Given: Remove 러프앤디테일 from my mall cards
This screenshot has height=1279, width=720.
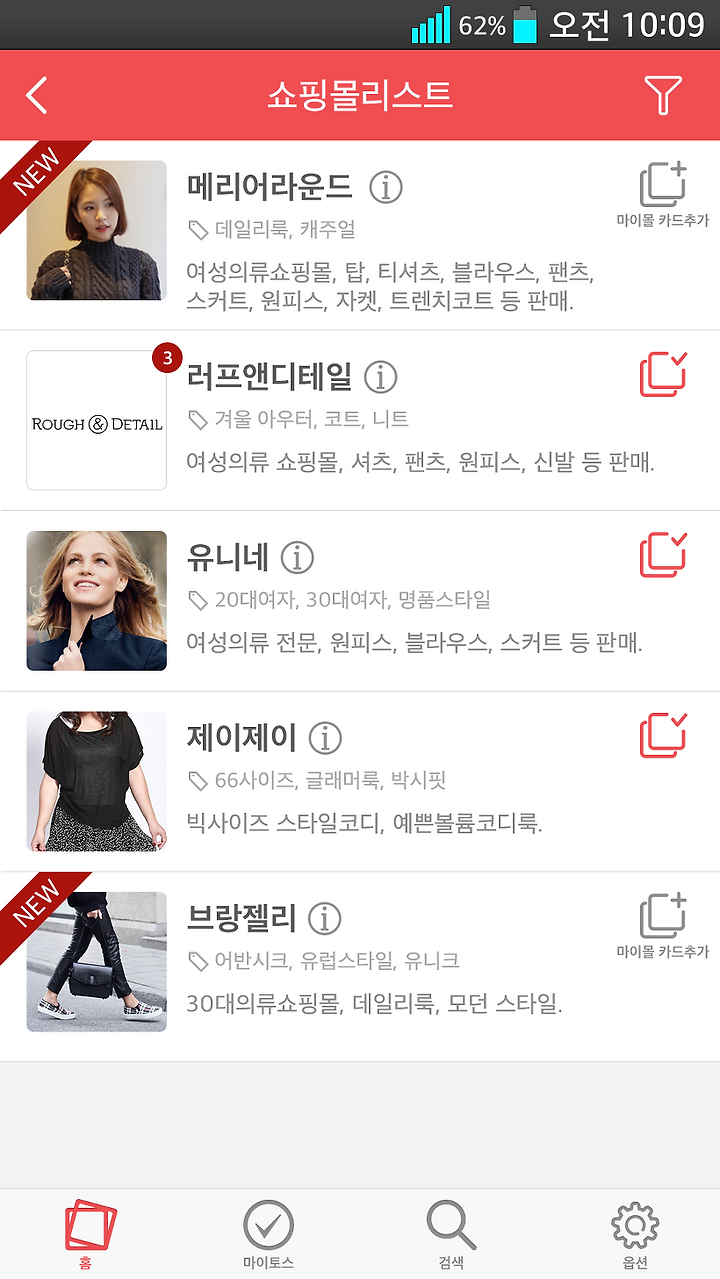Looking at the screenshot, I should click(663, 374).
